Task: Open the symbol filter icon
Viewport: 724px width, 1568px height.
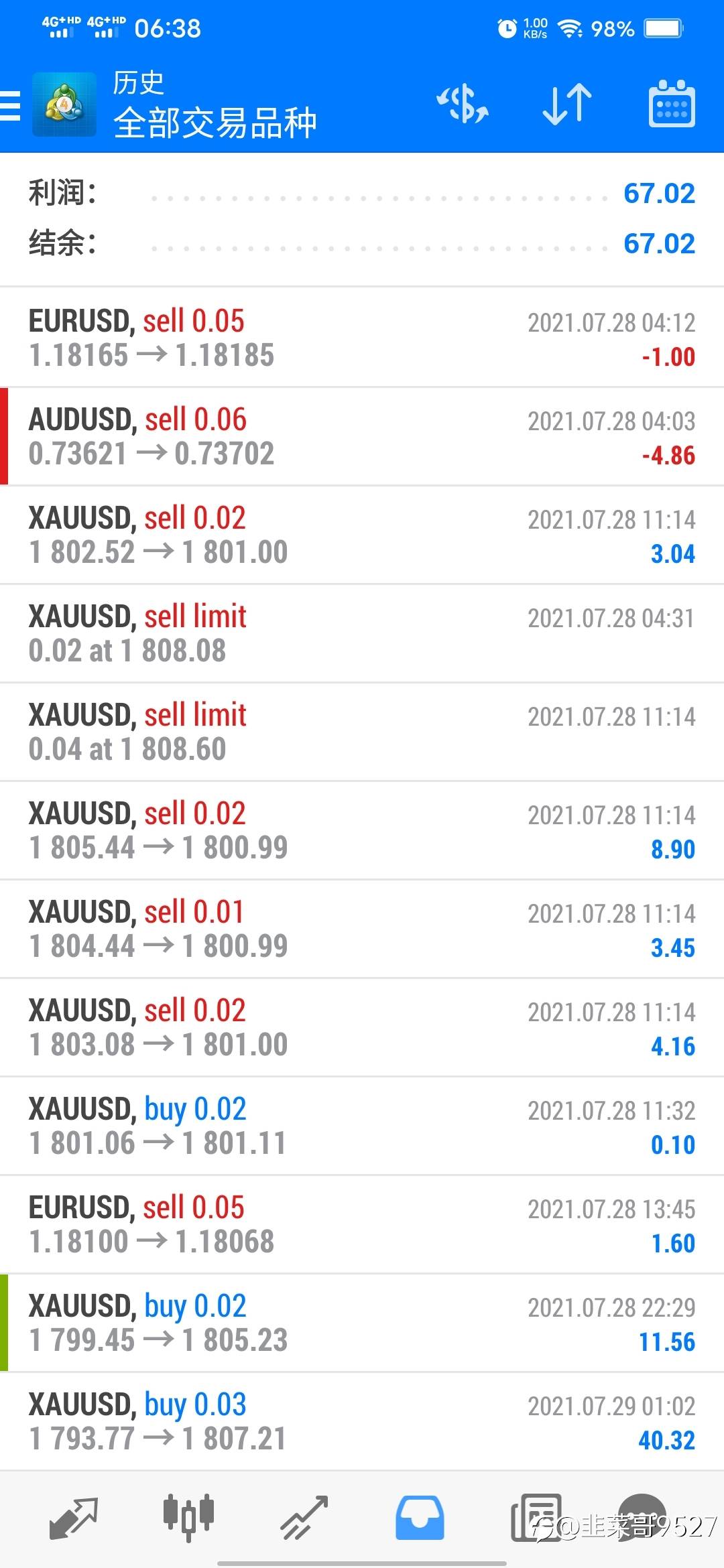Action: (463, 105)
